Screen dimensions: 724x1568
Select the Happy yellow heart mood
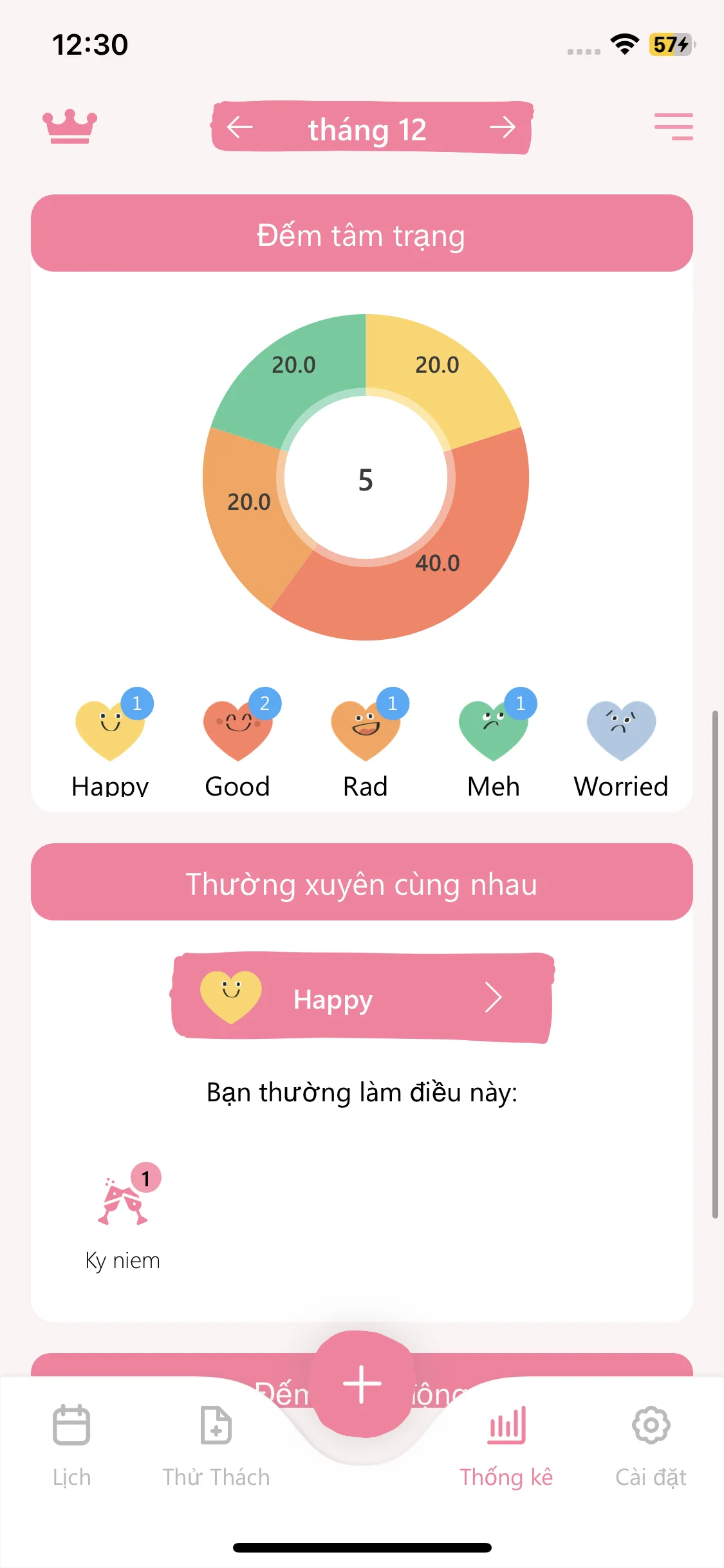109,731
